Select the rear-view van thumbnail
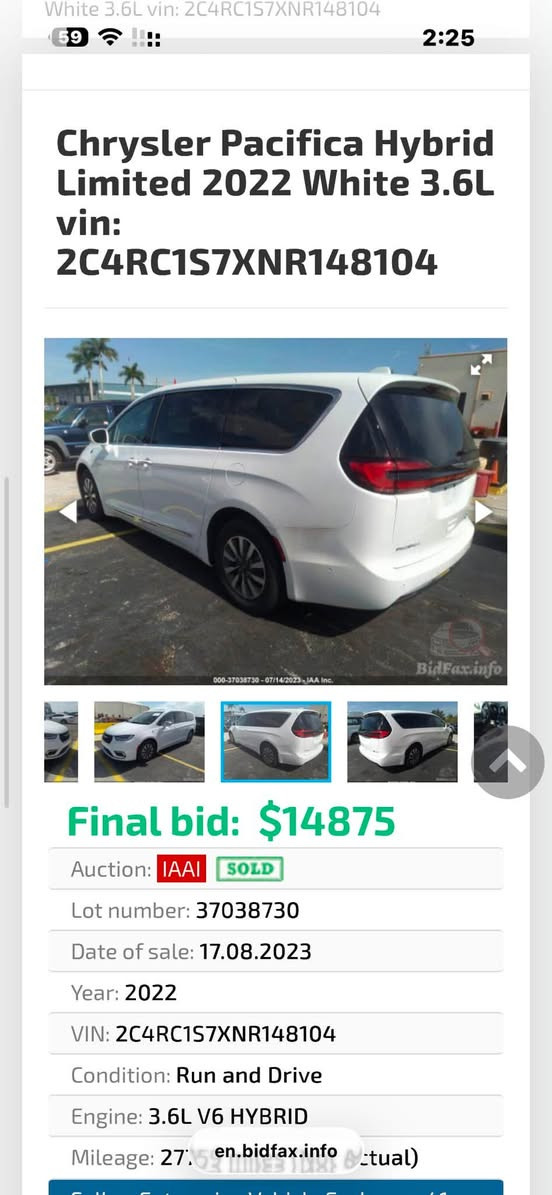This screenshot has width=552, height=1195. click(x=403, y=742)
